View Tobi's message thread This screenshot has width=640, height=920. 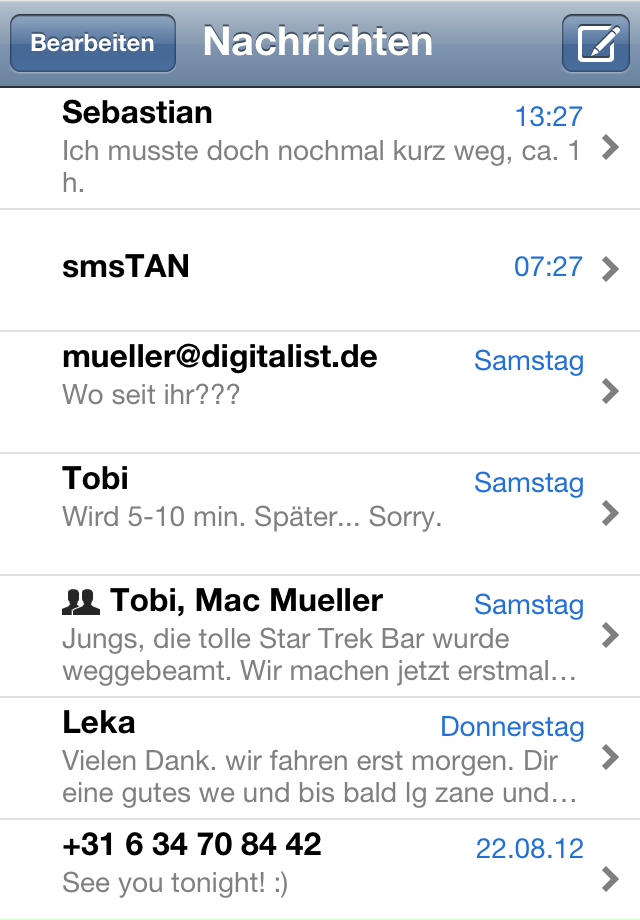click(x=320, y=513)
